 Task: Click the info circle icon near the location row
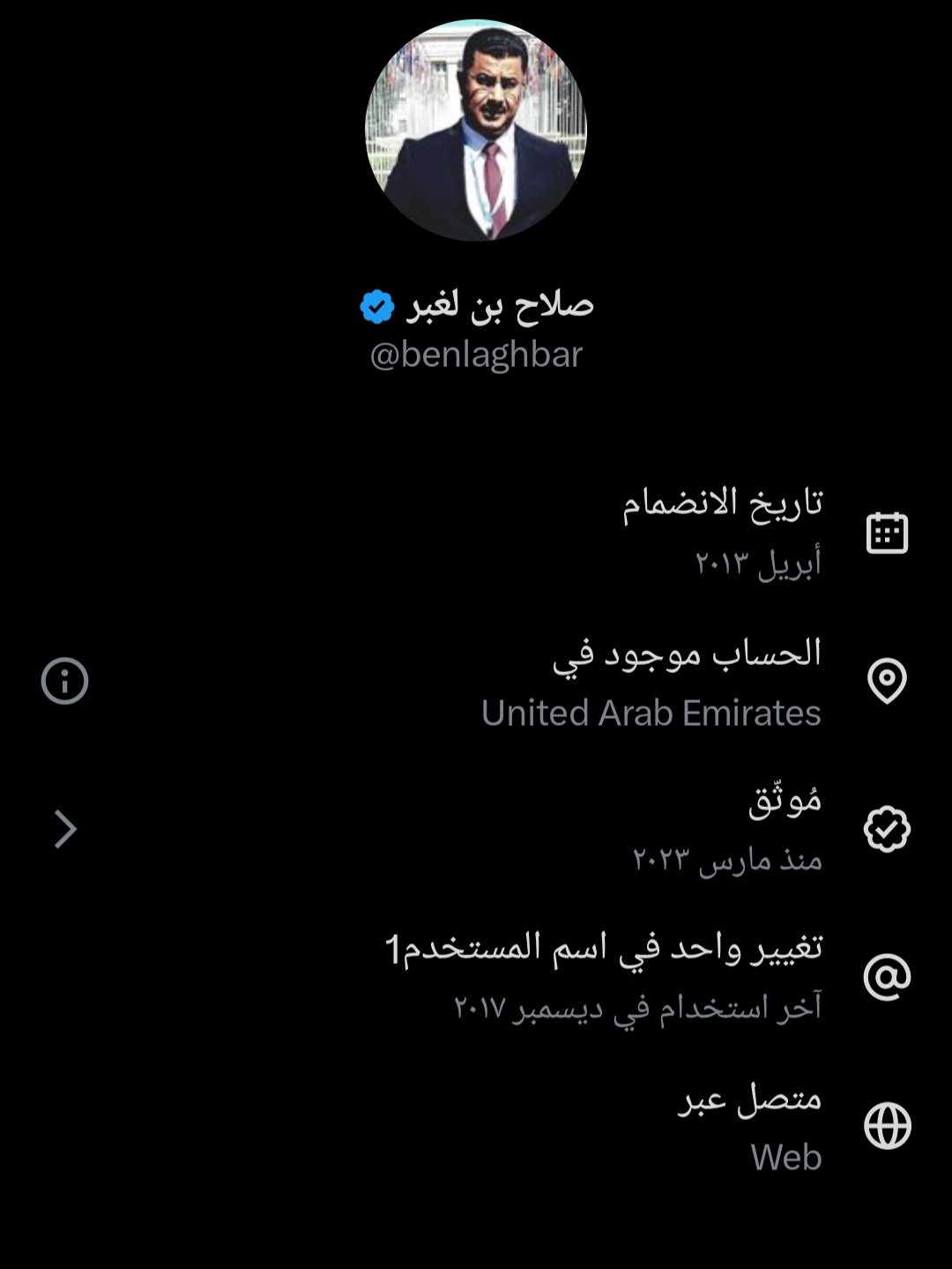coord(64,680)
